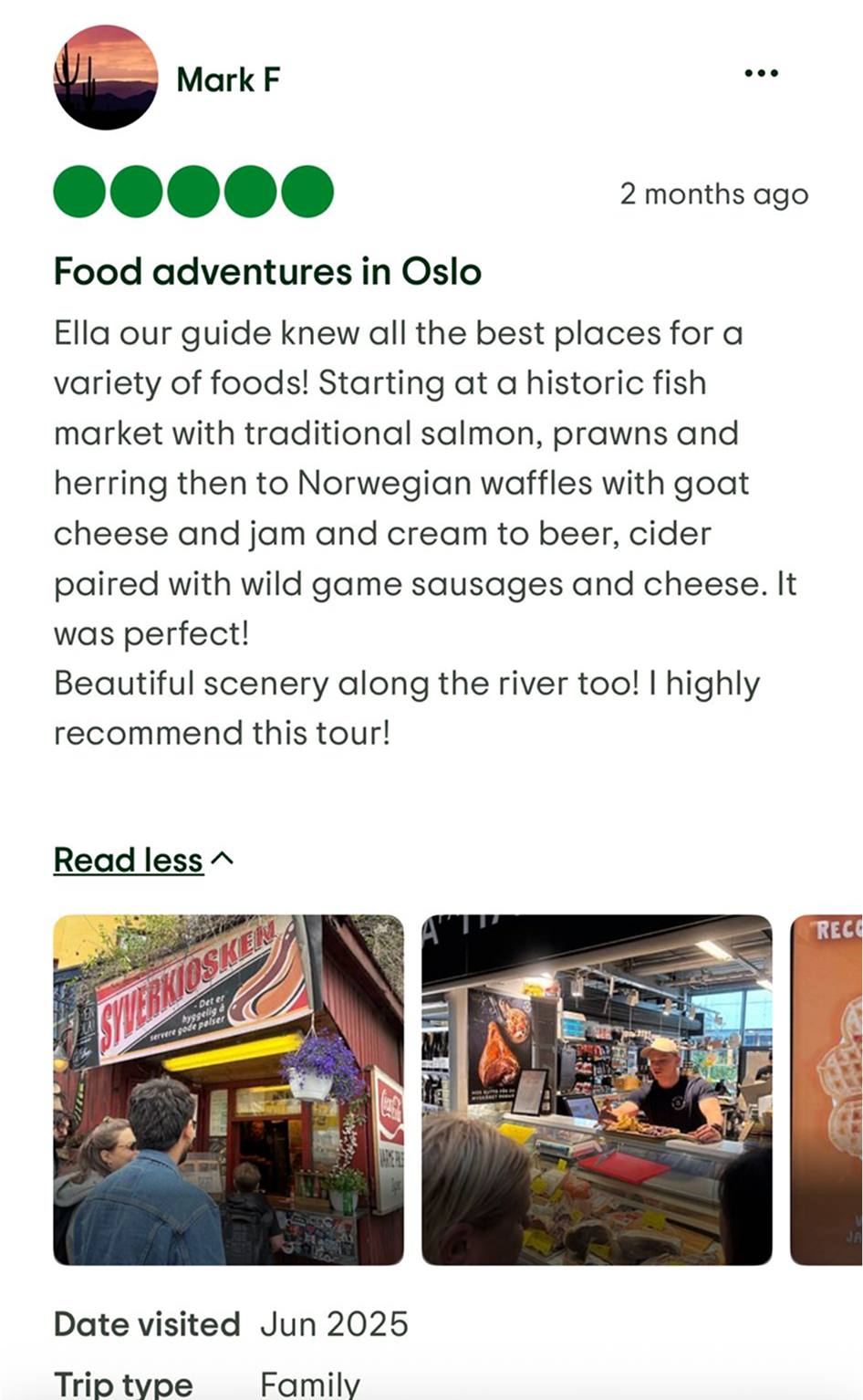This screenshot has width=863, height=1400.
Task: Open the partially visible waffle photo
Action: (x=827, y=1090)
